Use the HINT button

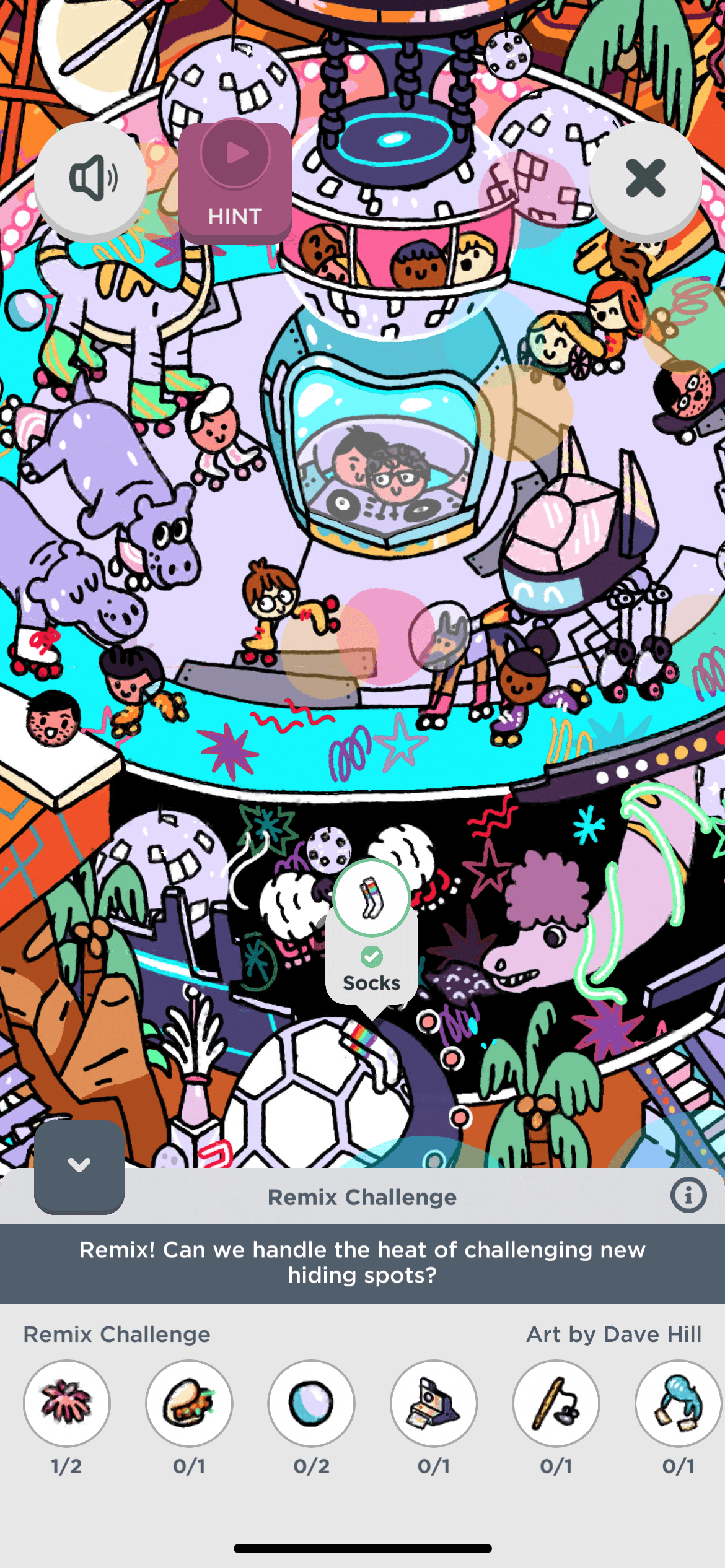pos(235,182)
